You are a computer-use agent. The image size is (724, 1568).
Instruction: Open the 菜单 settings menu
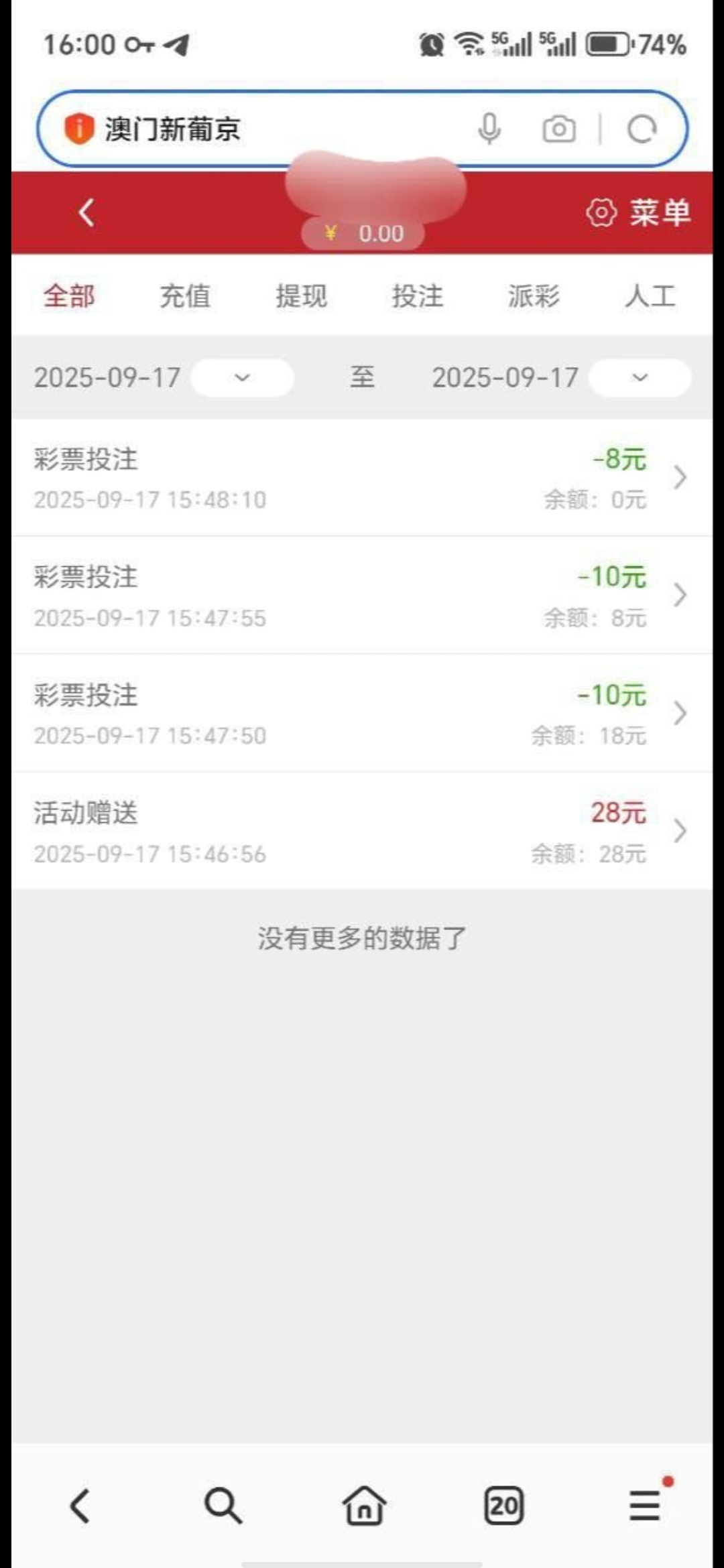click(638, 213)
